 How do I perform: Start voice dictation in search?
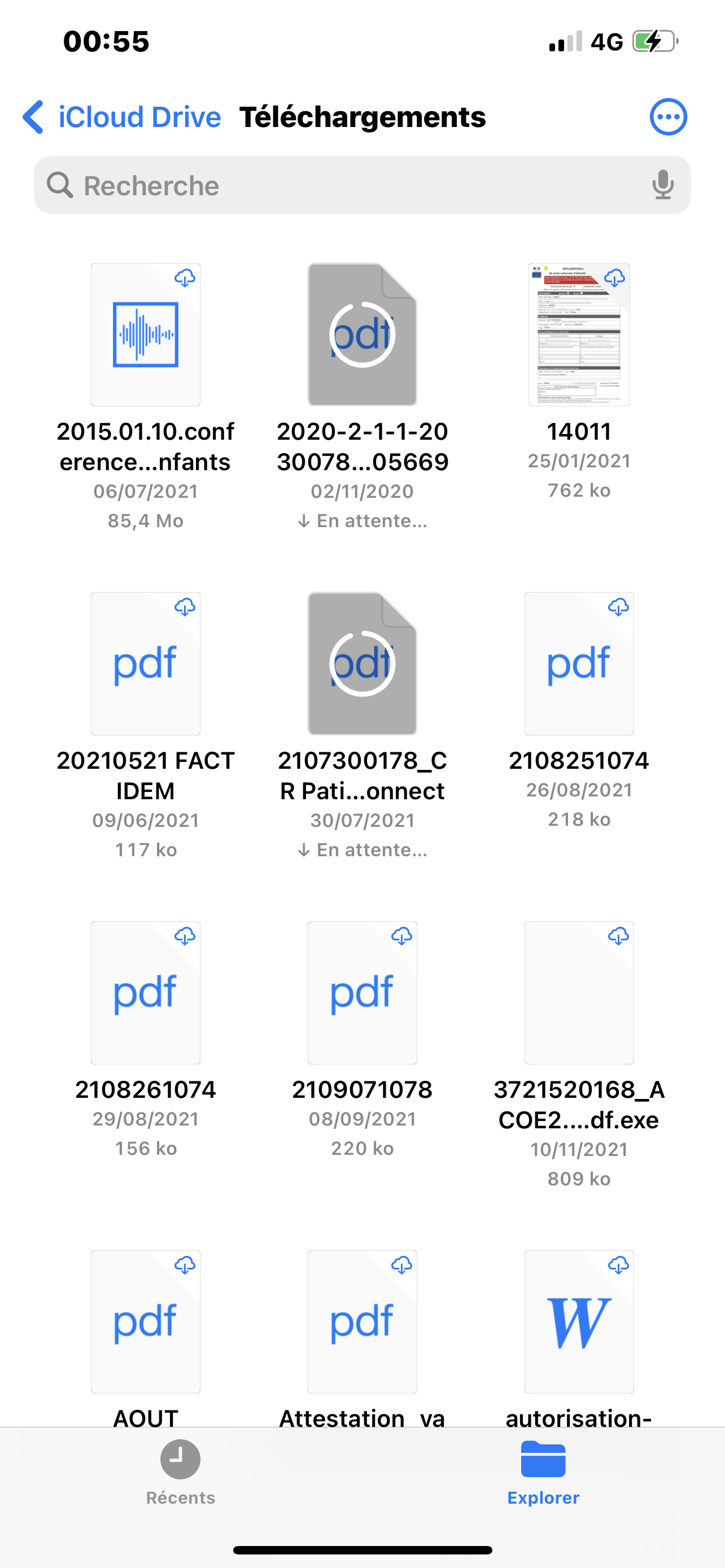pos(662,185)
